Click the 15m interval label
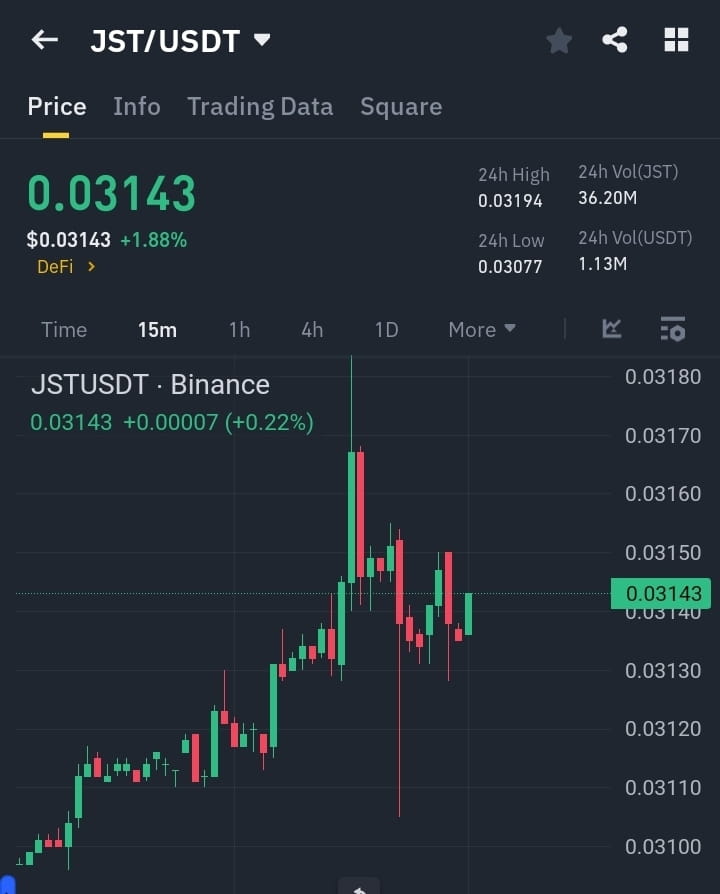This screenshot has height=894, width=720. pos(157,329)
